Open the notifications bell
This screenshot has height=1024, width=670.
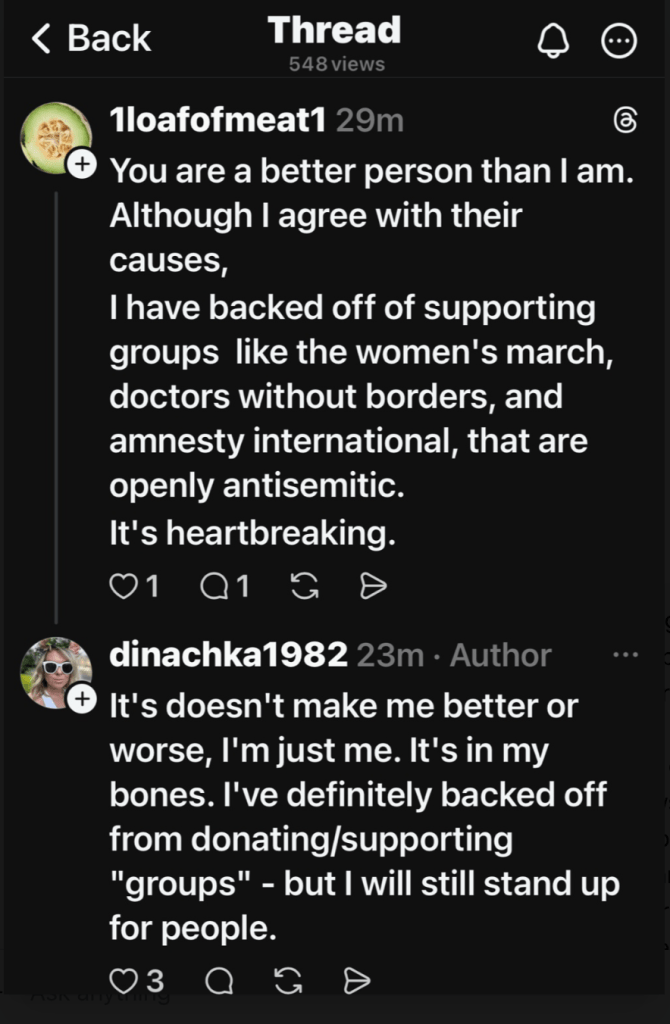(553, 39)
